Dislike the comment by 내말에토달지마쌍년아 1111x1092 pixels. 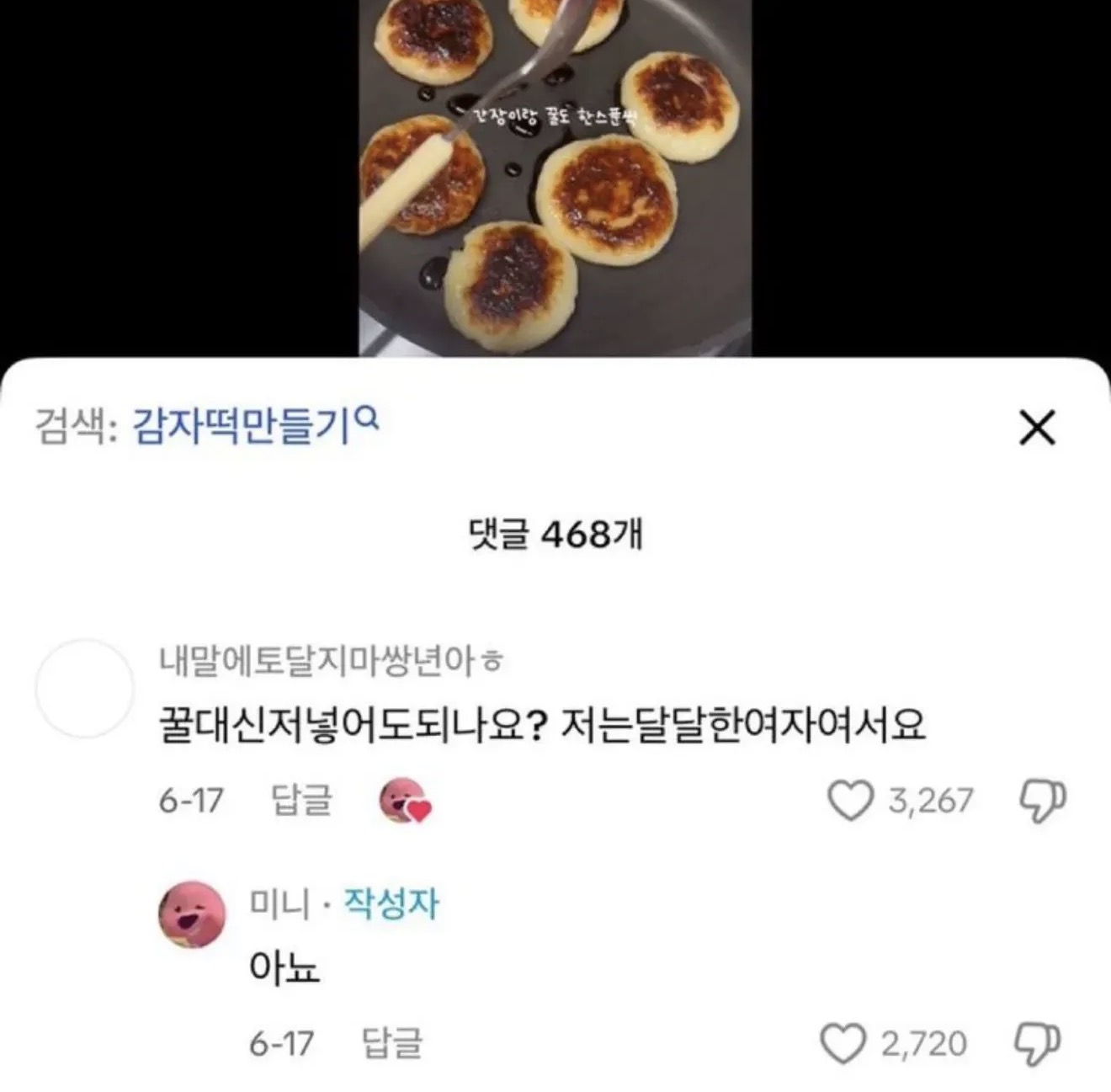point(1041,802)
